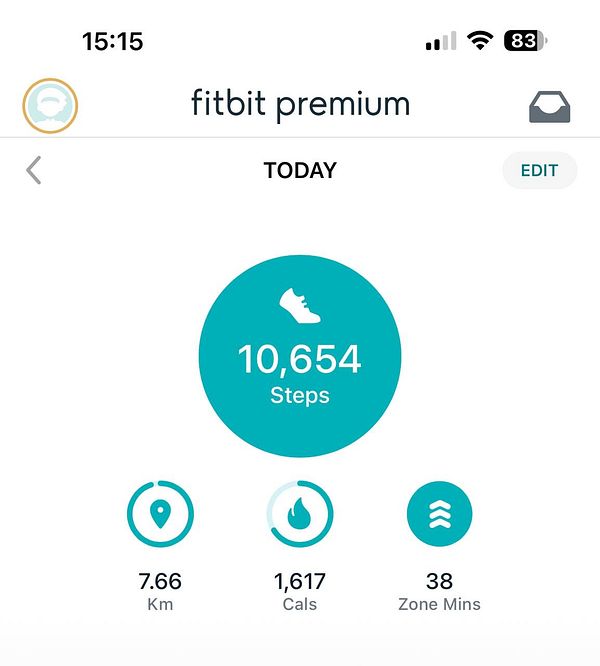Open the profile avatar
The height and width of the screenshot is (666, 600).
[x=50, y=106]
